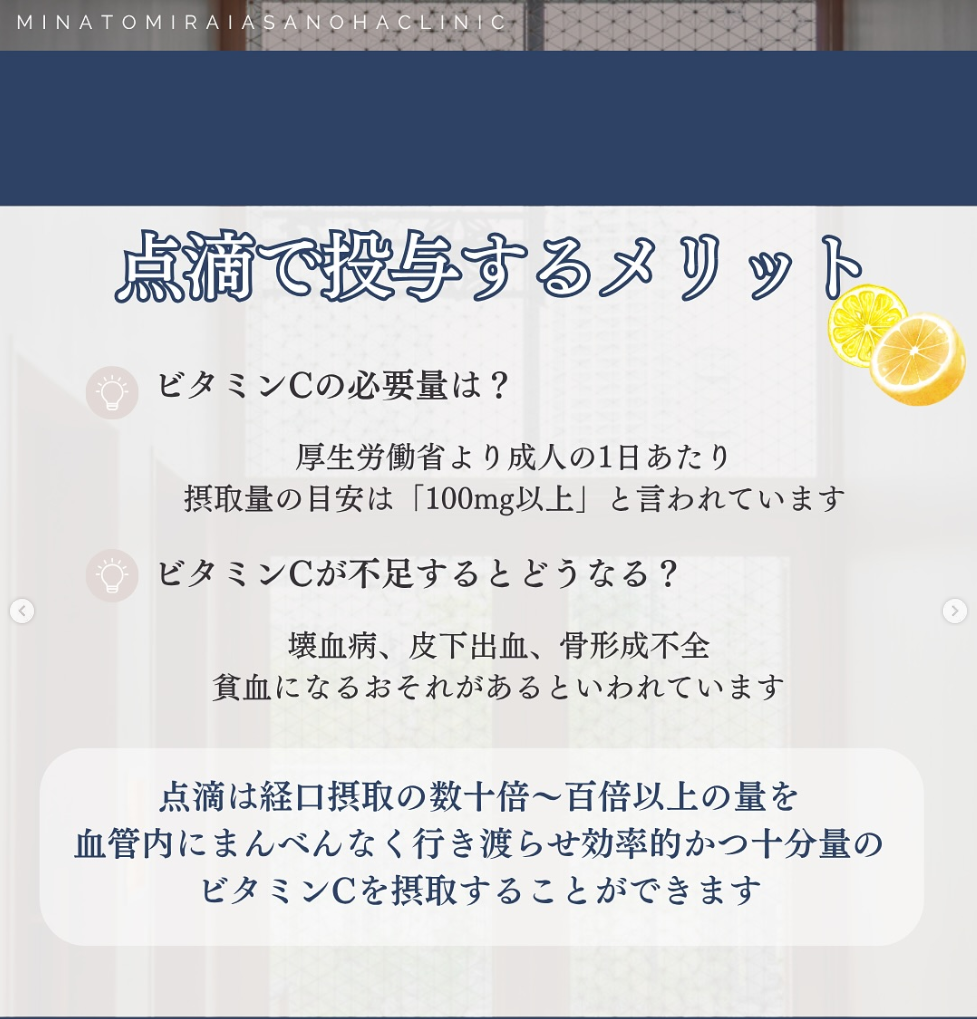Go to the previous carousel slide

22,611
